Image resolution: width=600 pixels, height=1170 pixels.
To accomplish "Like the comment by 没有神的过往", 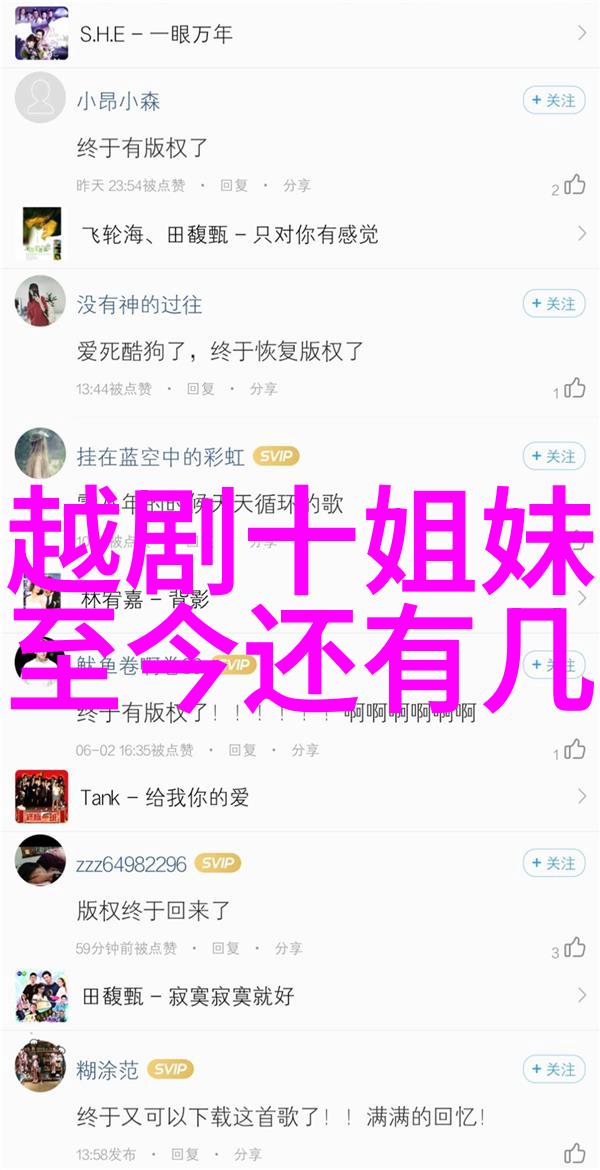I will [574, 388].
